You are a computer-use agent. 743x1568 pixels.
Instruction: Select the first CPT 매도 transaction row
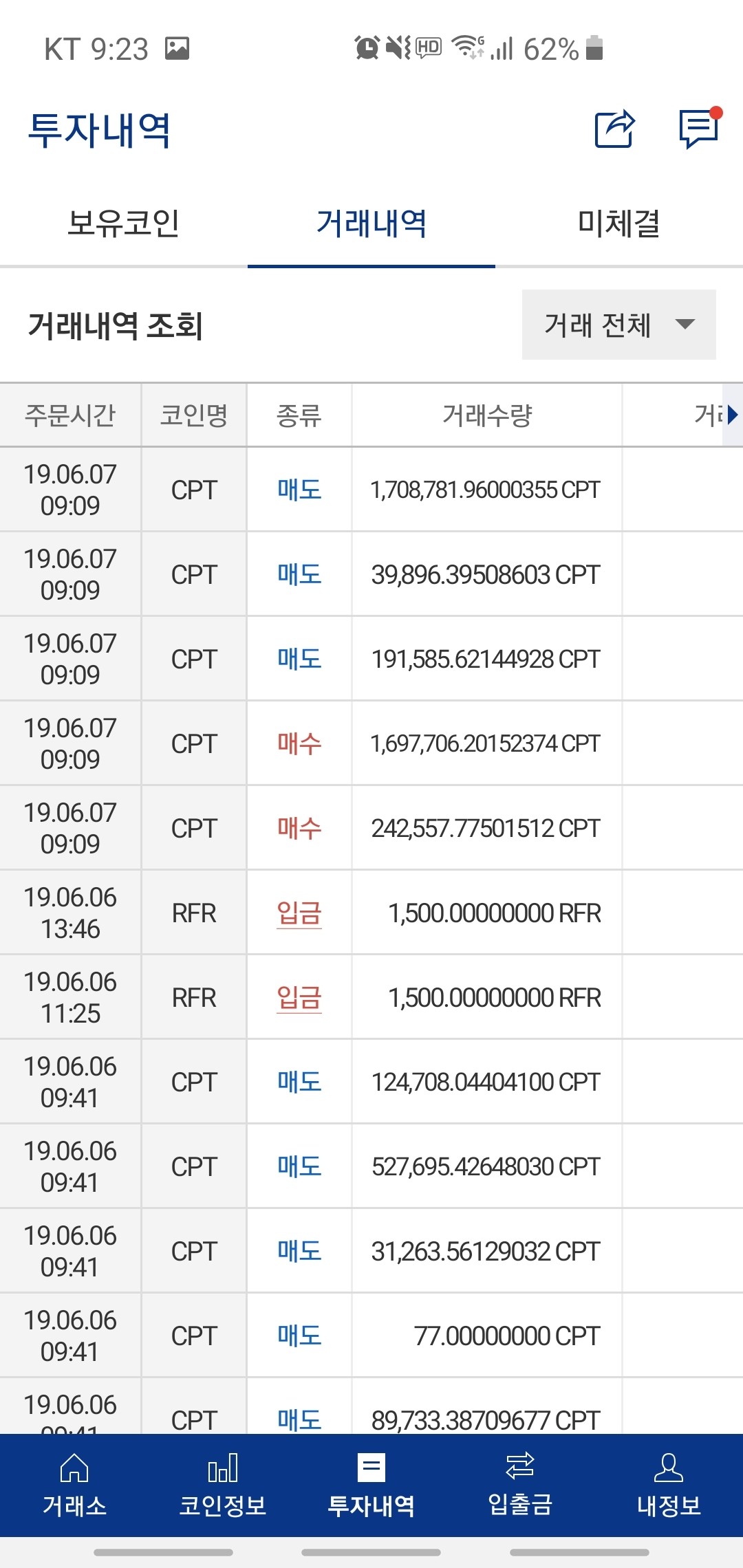pyautogui.click(x=371, y=490)
